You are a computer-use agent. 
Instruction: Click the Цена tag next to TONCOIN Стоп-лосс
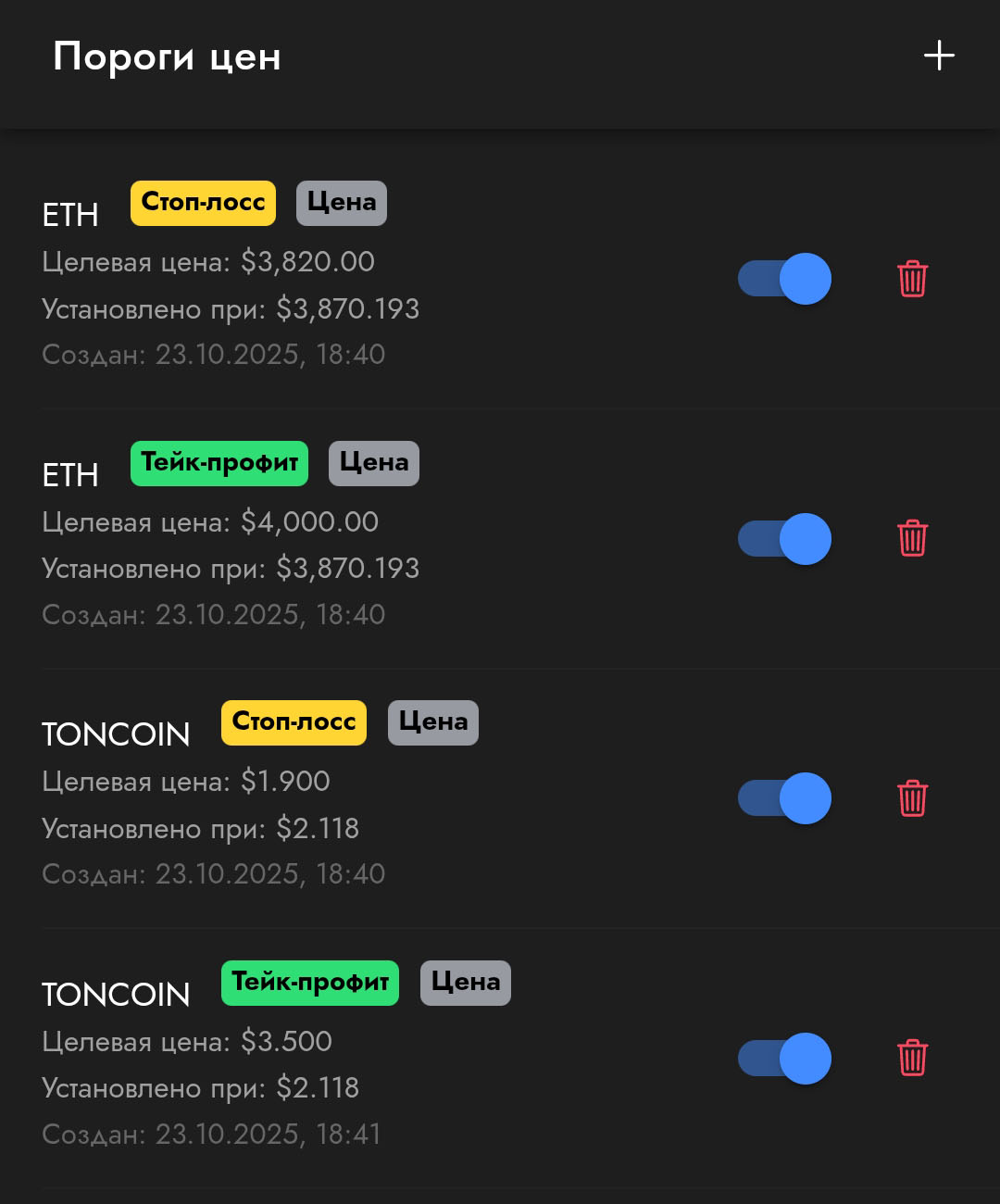coord(432,722)
